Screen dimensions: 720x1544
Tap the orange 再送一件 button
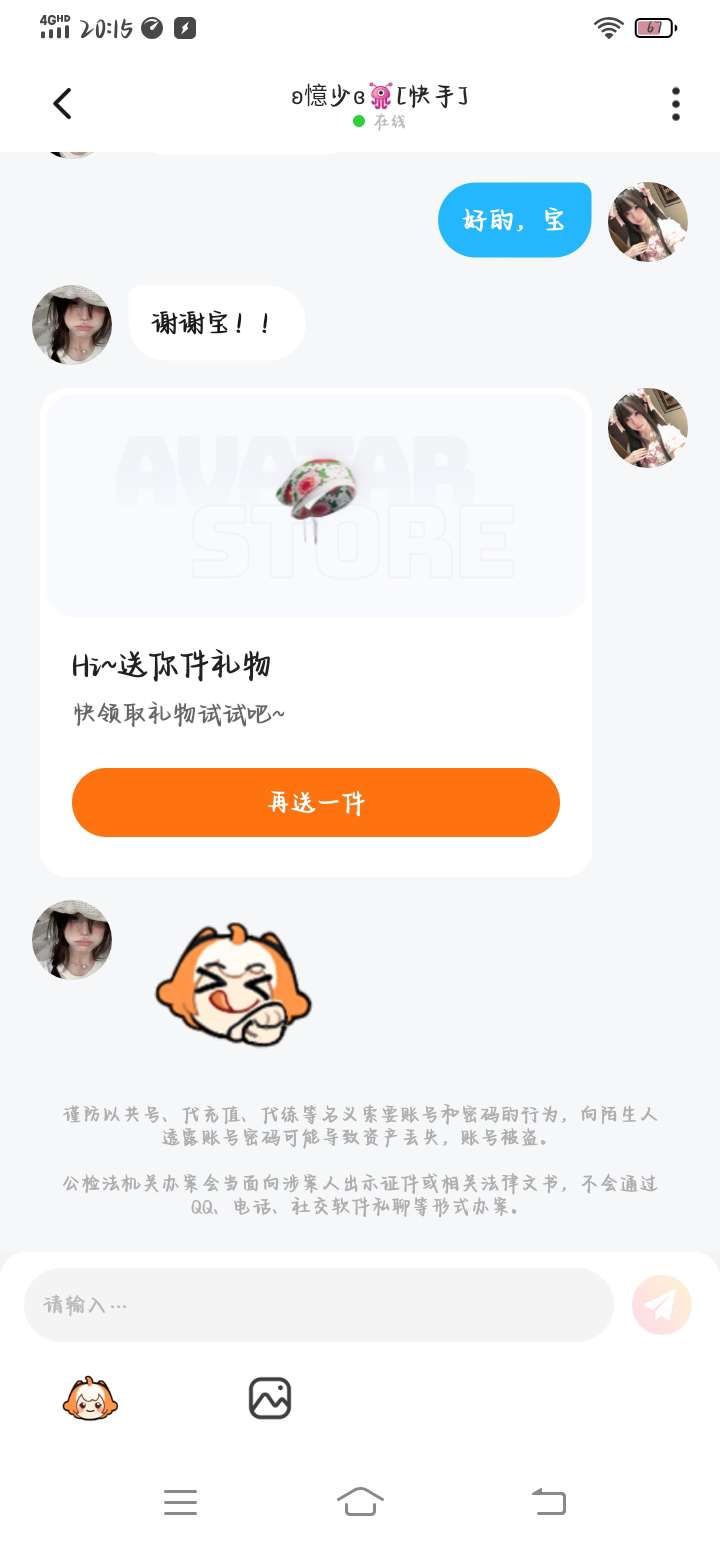316,802
